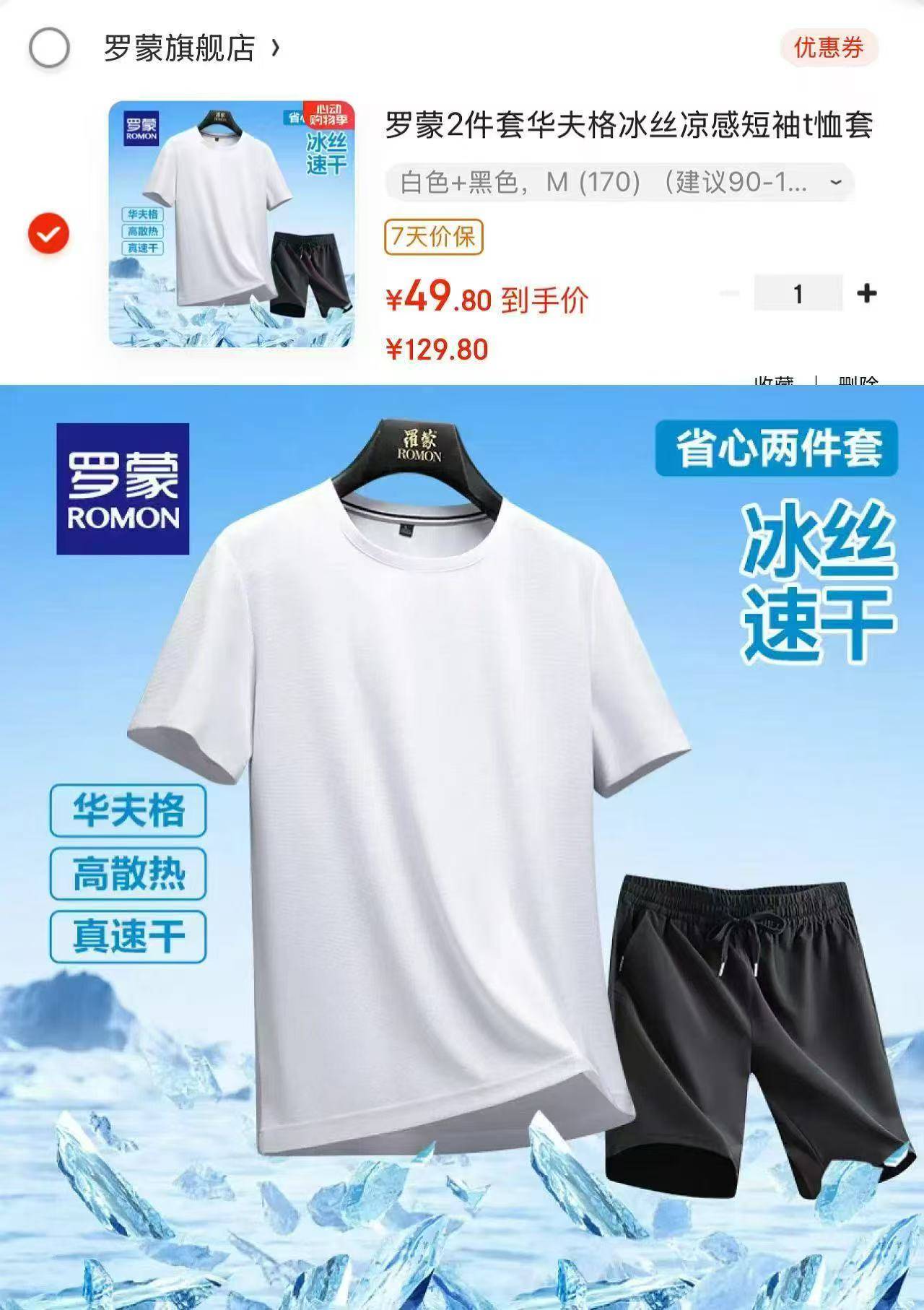
Task: Decrease quantity with the minus button
Action: [731, 294]
